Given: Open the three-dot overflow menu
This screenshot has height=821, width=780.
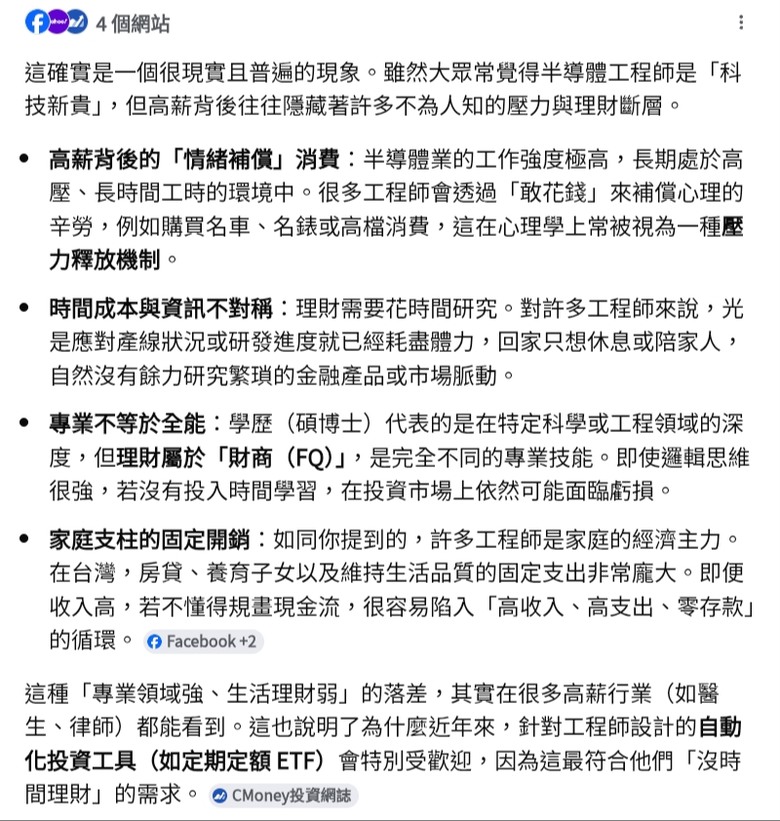Looking at the screenshot, I should click(741, 22).
